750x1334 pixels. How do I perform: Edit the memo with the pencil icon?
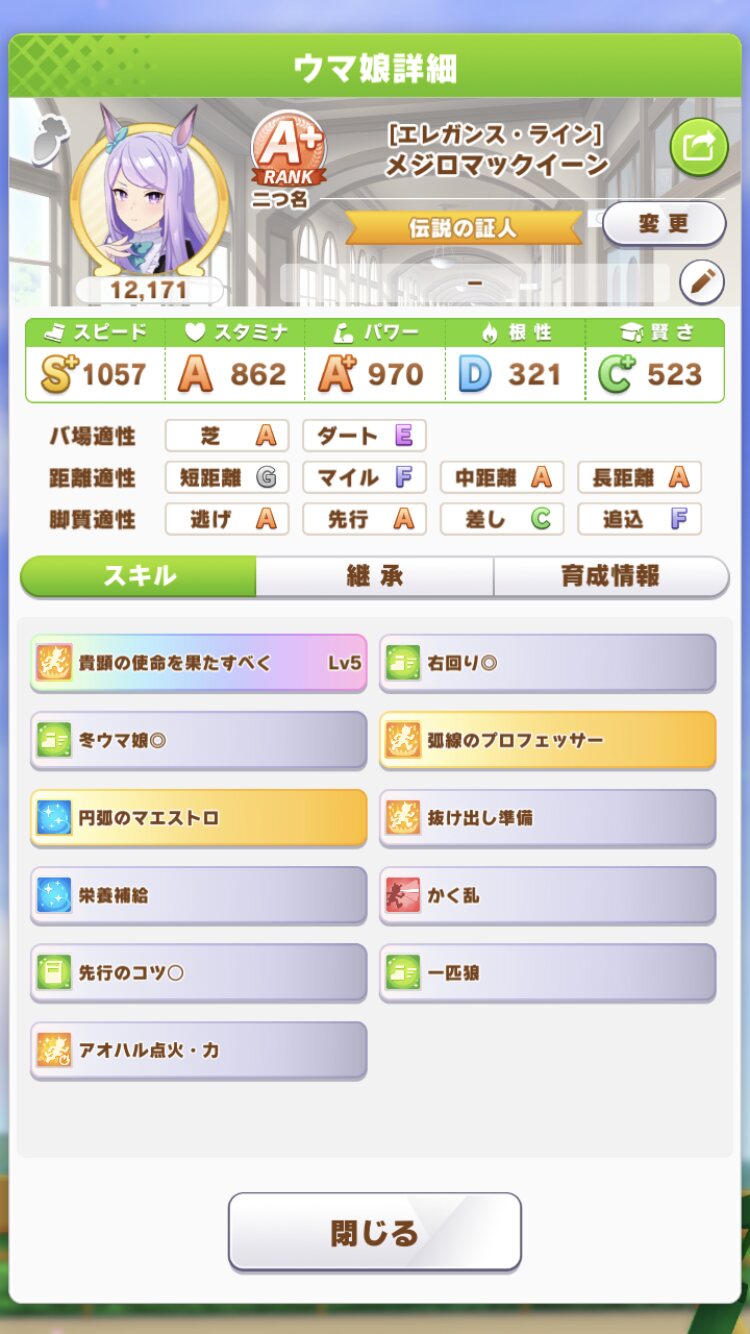click(702, 283)
